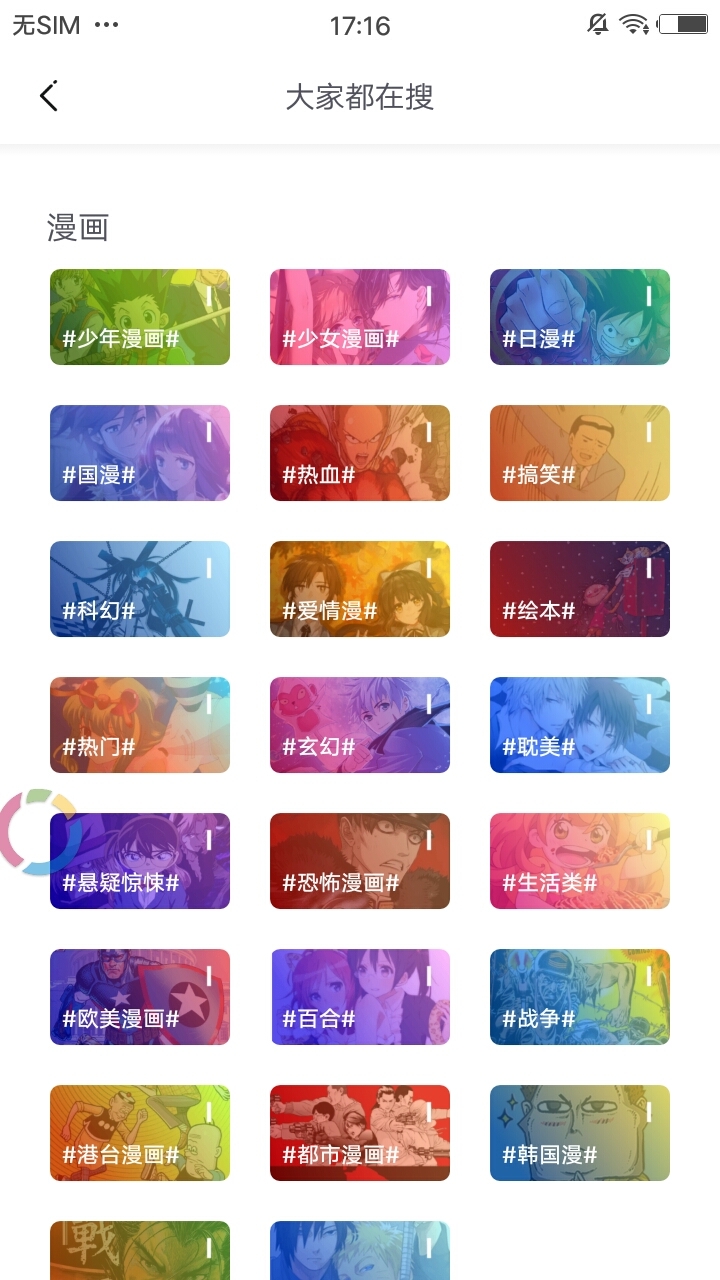Open the #爱情漫# category
The image size is (720, 1280).
(359, 588)
